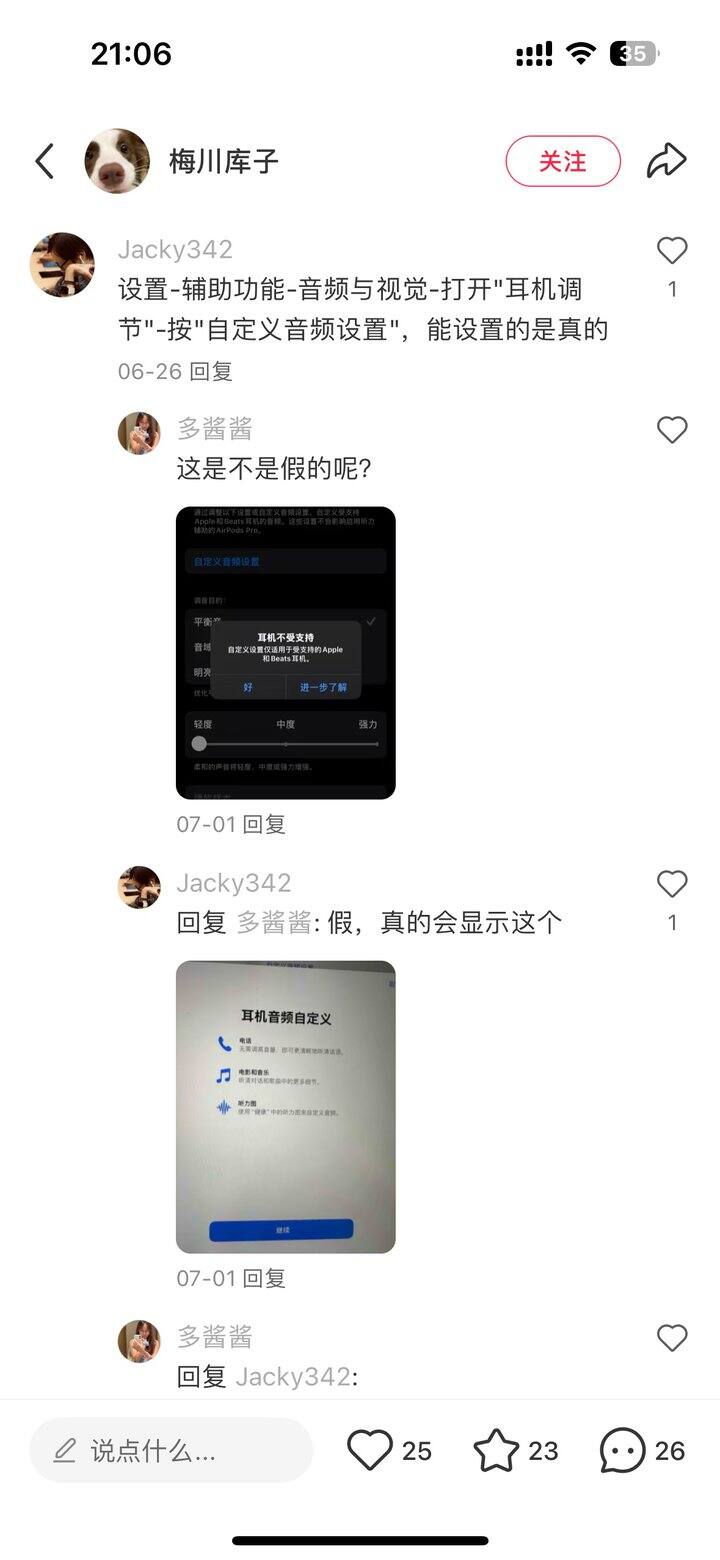
Task: Open Jacky342's avatar on the top comment
Action: (x=62, y=264)
